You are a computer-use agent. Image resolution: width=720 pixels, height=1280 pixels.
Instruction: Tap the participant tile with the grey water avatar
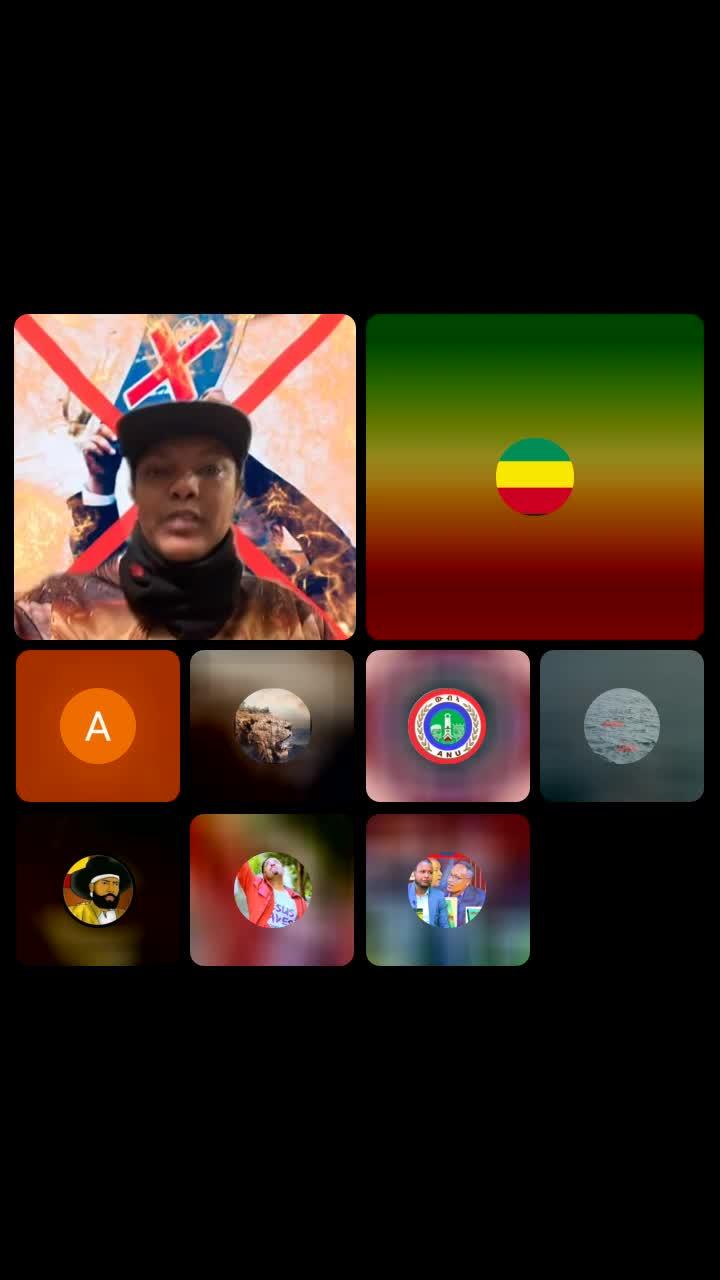tap(622, 726)
